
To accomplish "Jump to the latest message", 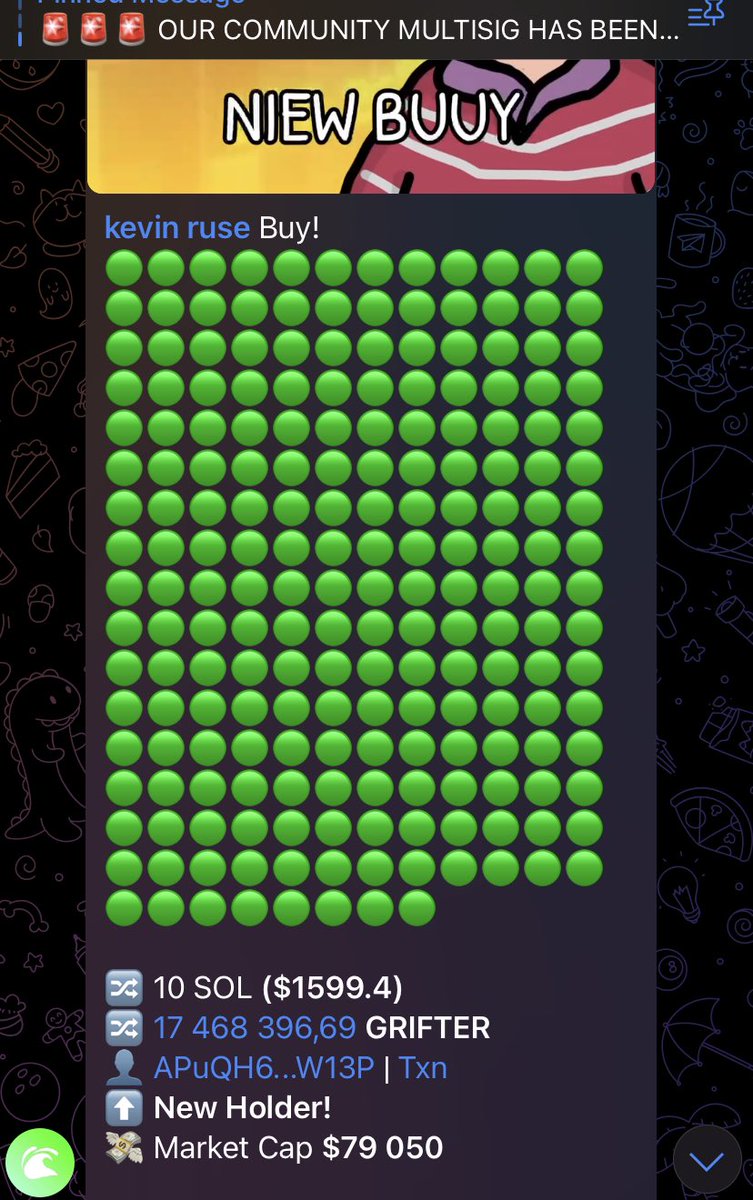I will [707, 1161].
